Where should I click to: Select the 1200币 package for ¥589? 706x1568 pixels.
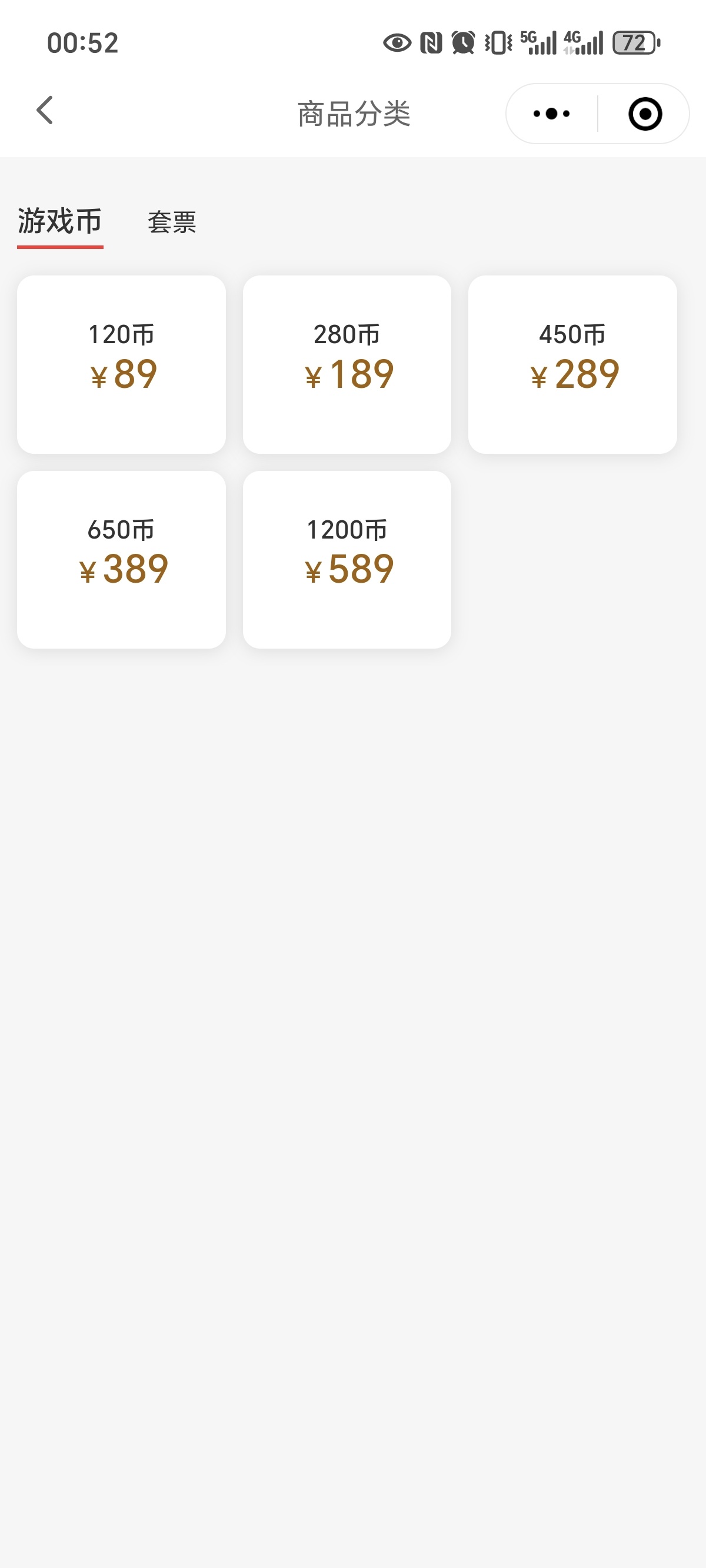click(347, 559)
